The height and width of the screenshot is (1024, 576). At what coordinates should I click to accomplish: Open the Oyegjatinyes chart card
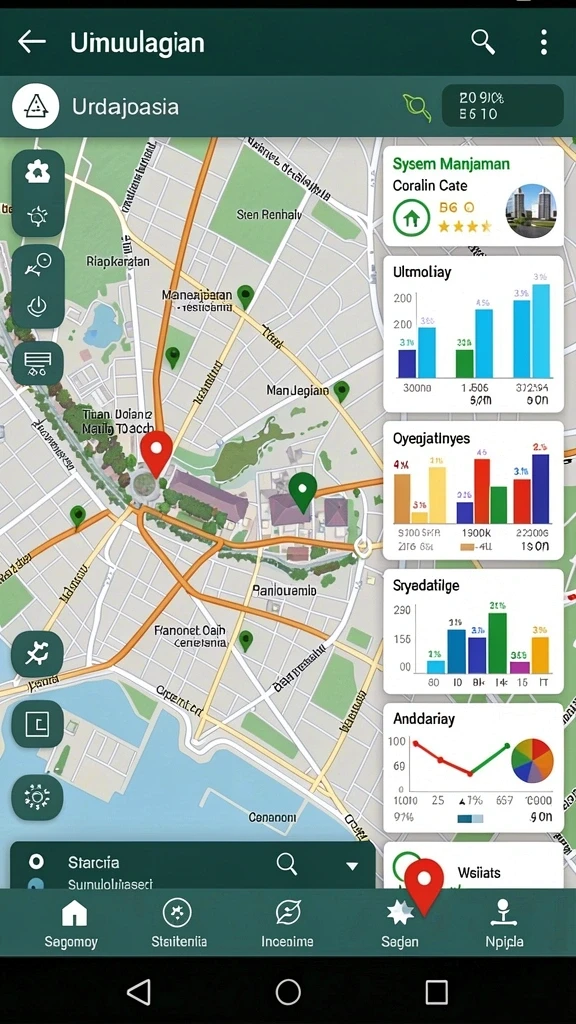[473, 490]
